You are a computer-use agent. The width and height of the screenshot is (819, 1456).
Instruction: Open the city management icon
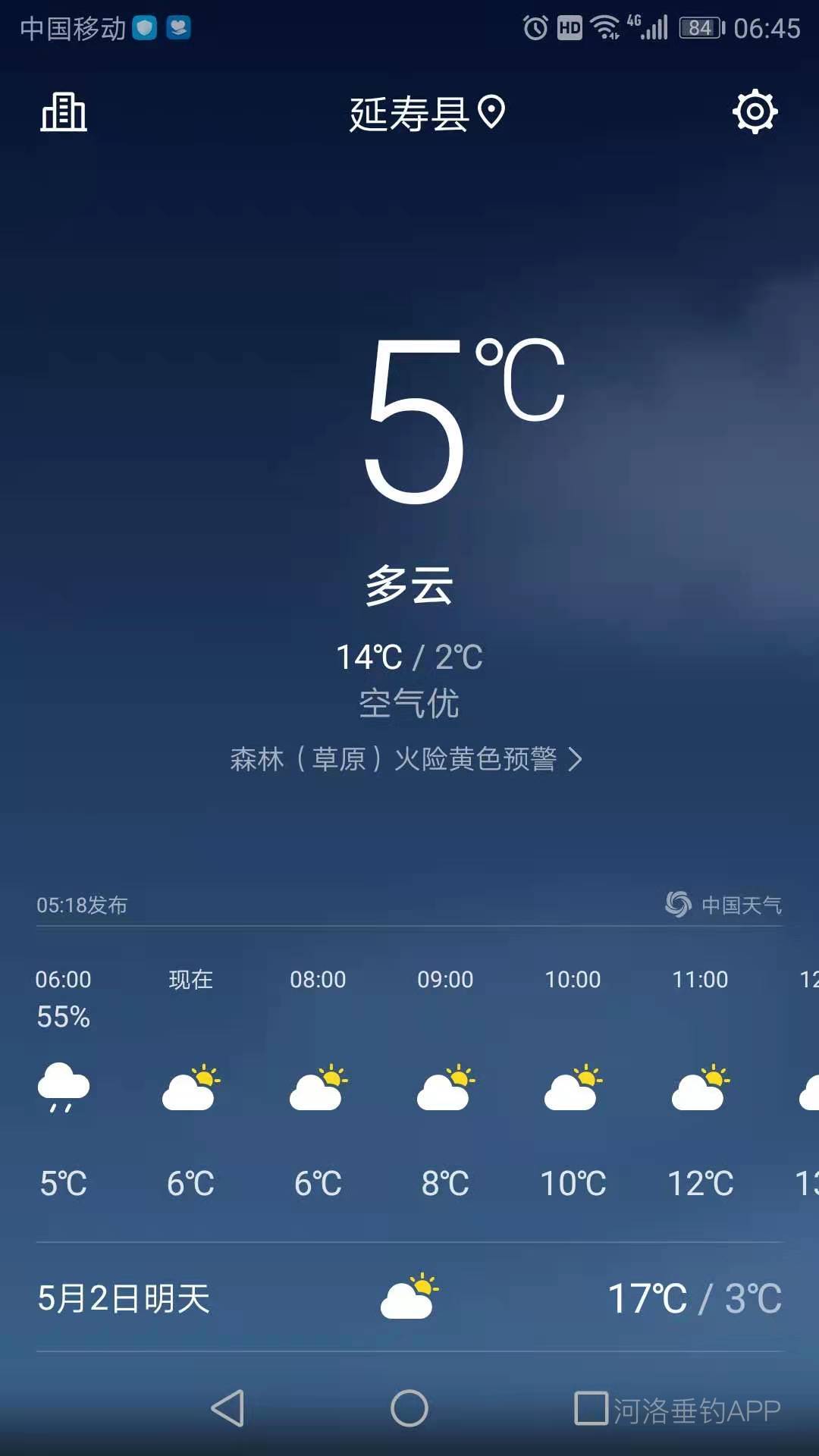[64, 112]
